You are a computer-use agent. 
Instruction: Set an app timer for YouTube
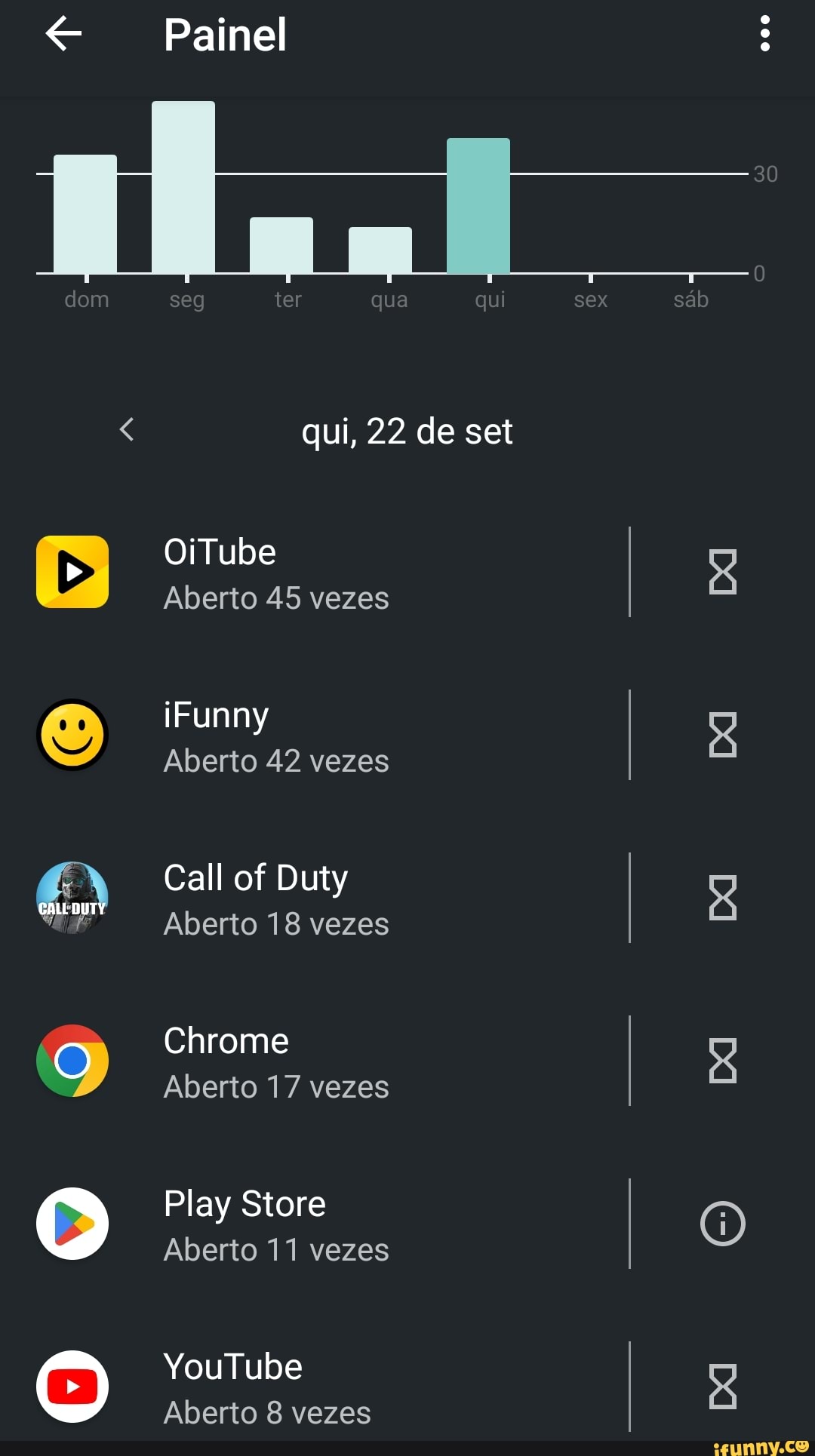coord(723,1387)
